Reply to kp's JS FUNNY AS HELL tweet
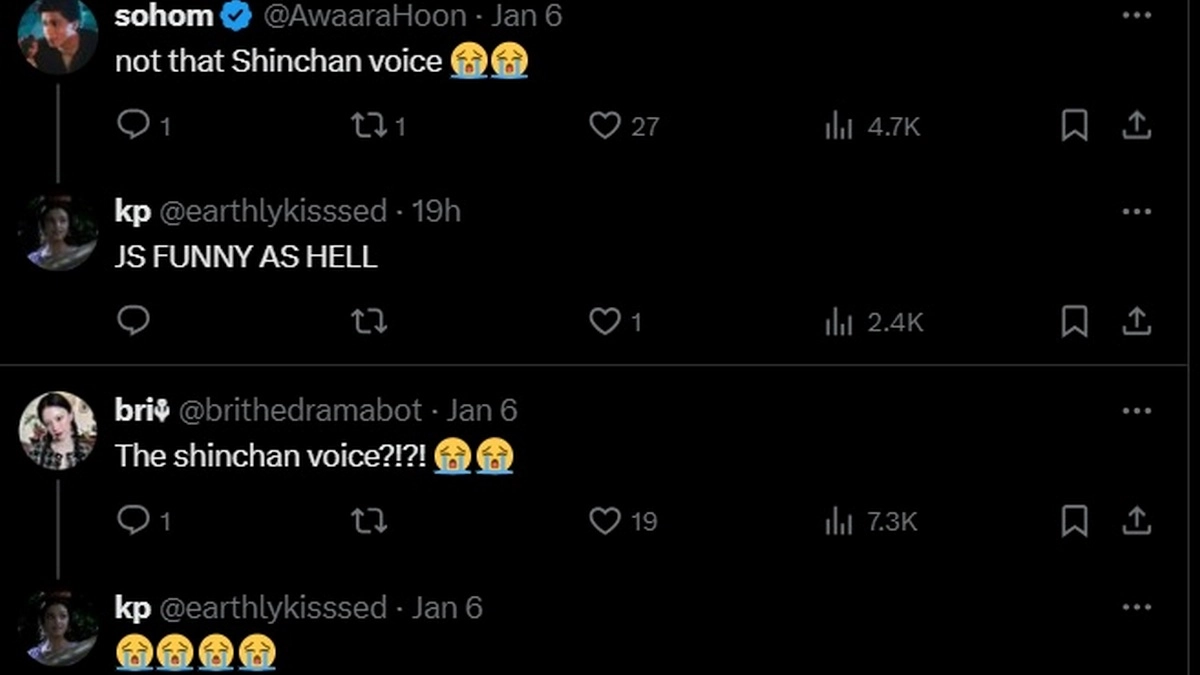The width and height of the screenshot is (1200, 675). coord(133,321)
